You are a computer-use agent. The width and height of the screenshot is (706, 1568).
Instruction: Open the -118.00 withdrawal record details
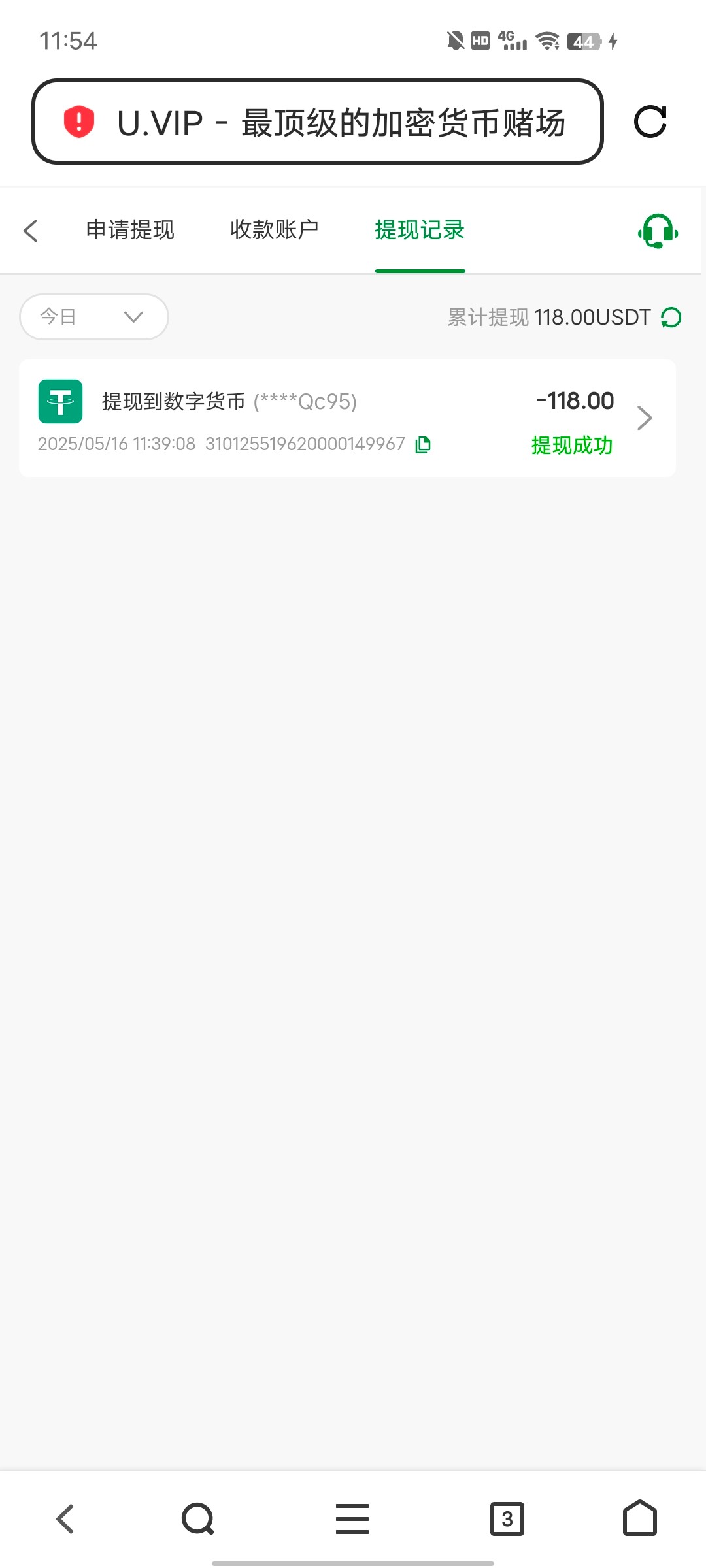(644, 418)
